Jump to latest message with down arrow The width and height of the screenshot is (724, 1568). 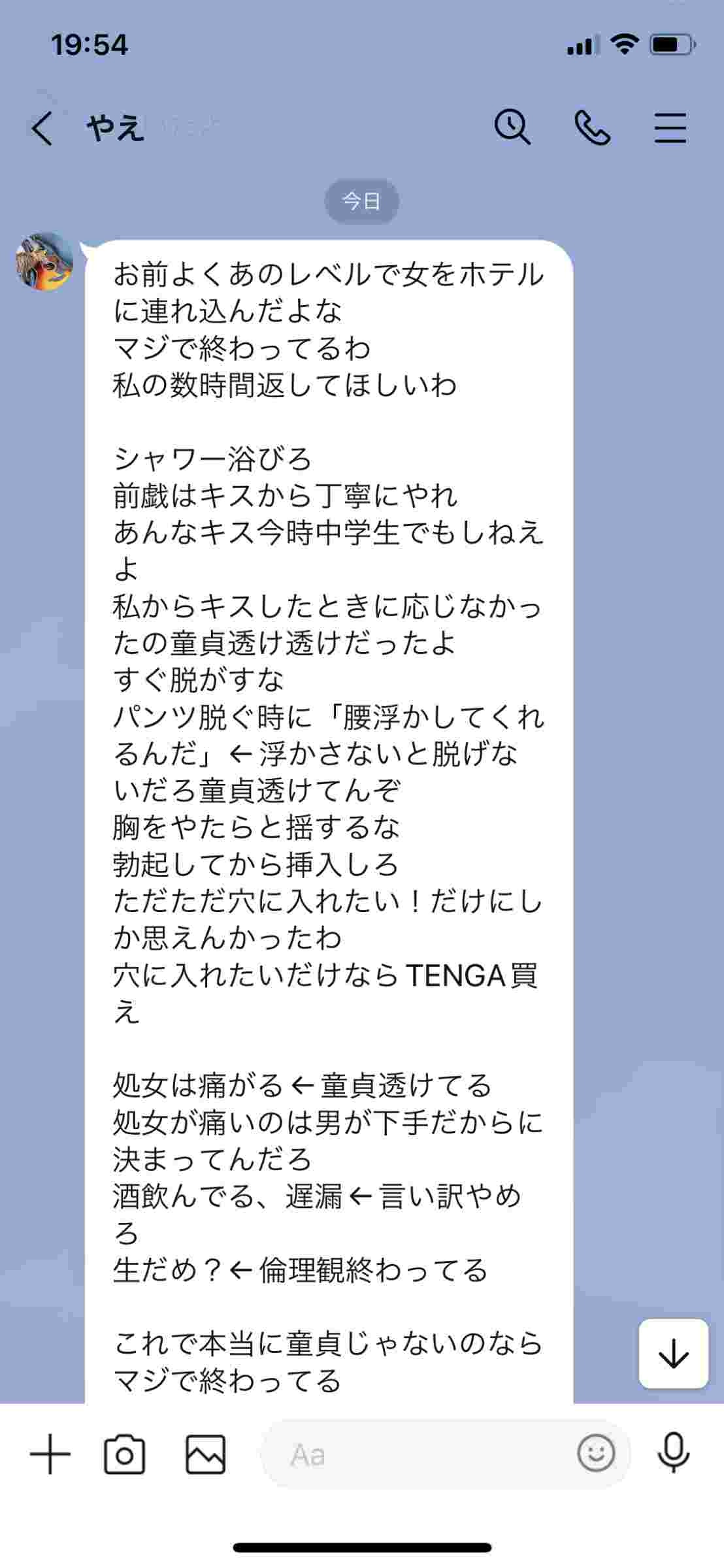pos(673,1352)
